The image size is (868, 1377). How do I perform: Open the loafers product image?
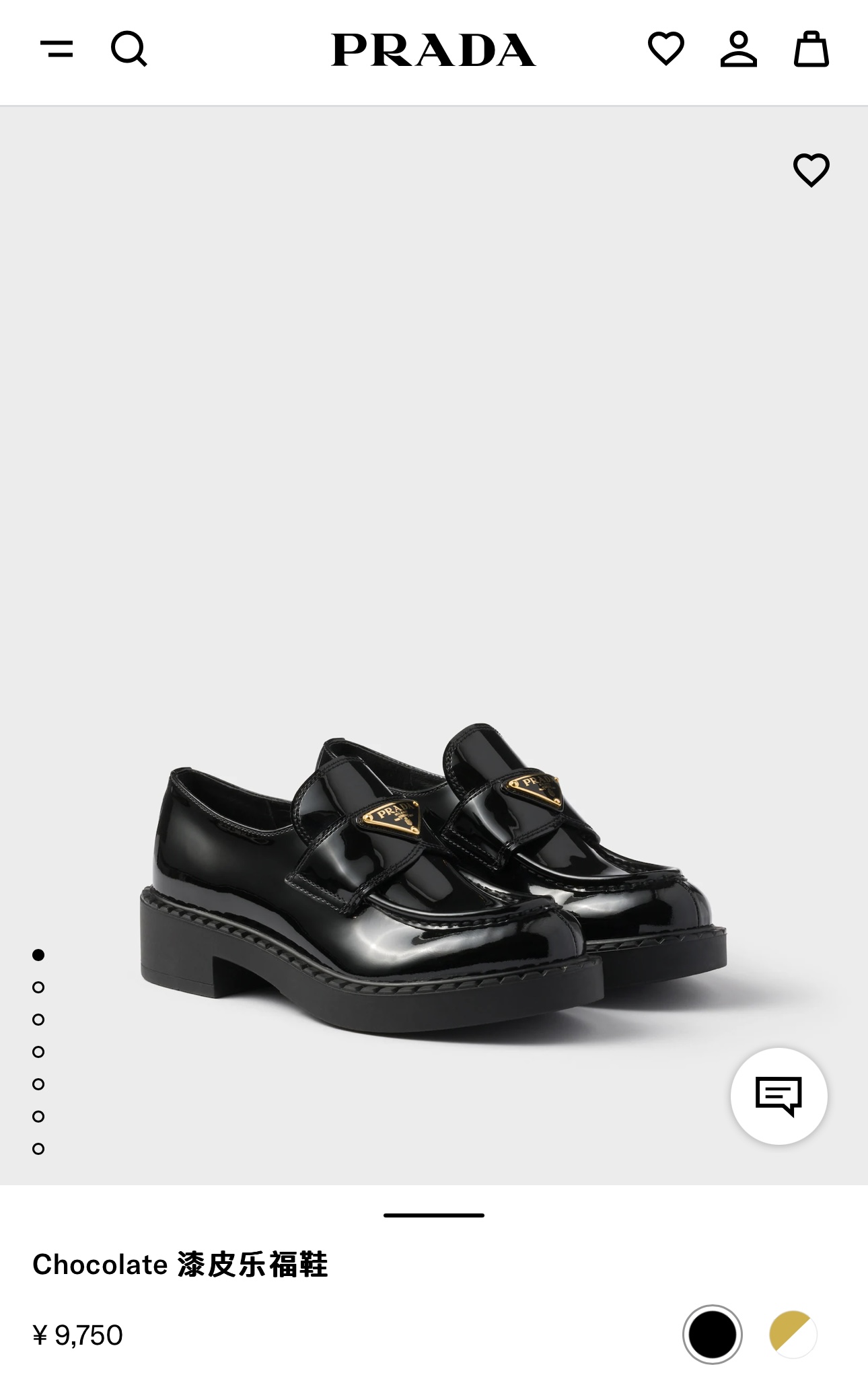click(x=434, y=875)
